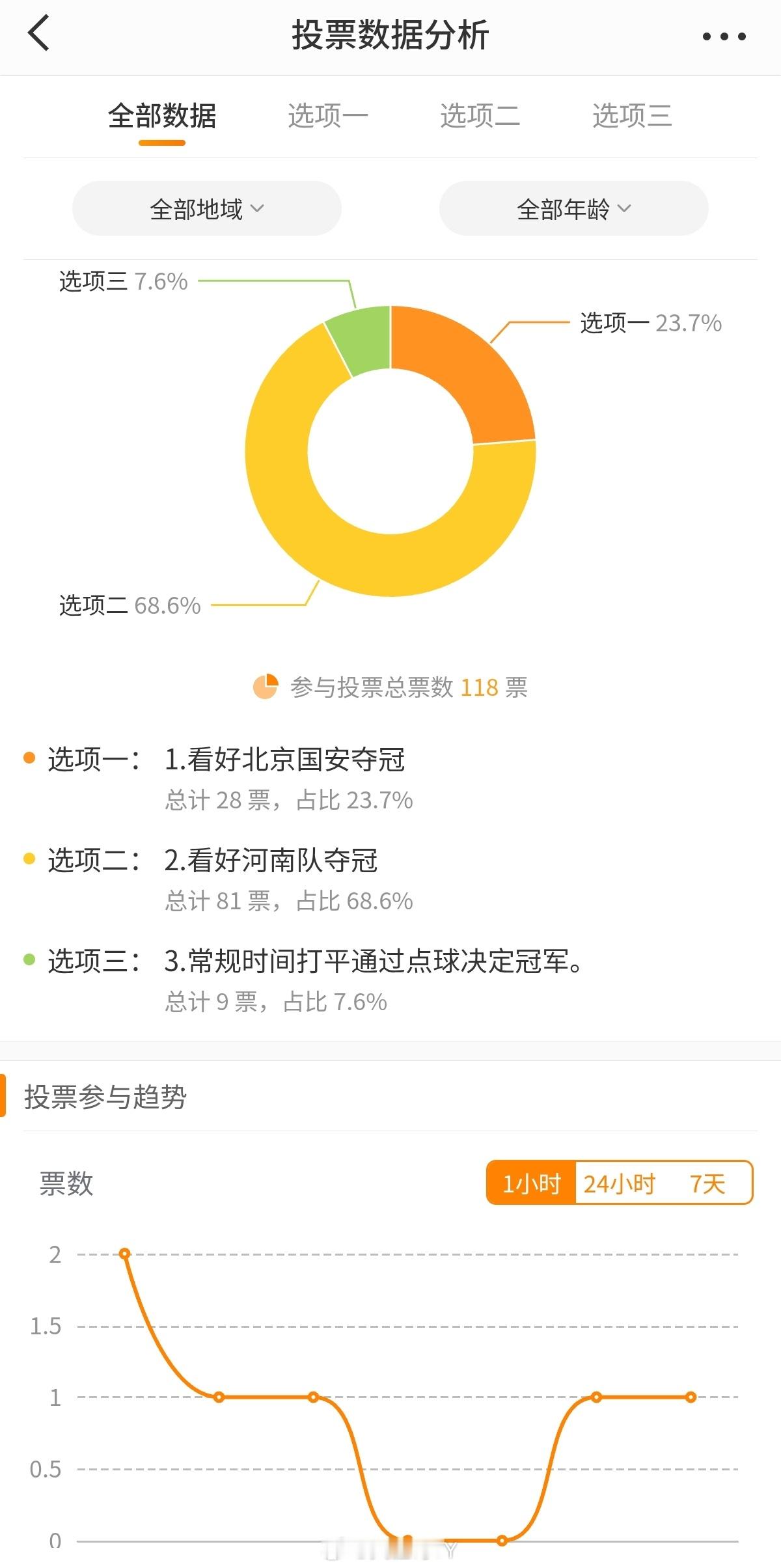Expand the chevron on the 全部地域 filter

[258, 209]
